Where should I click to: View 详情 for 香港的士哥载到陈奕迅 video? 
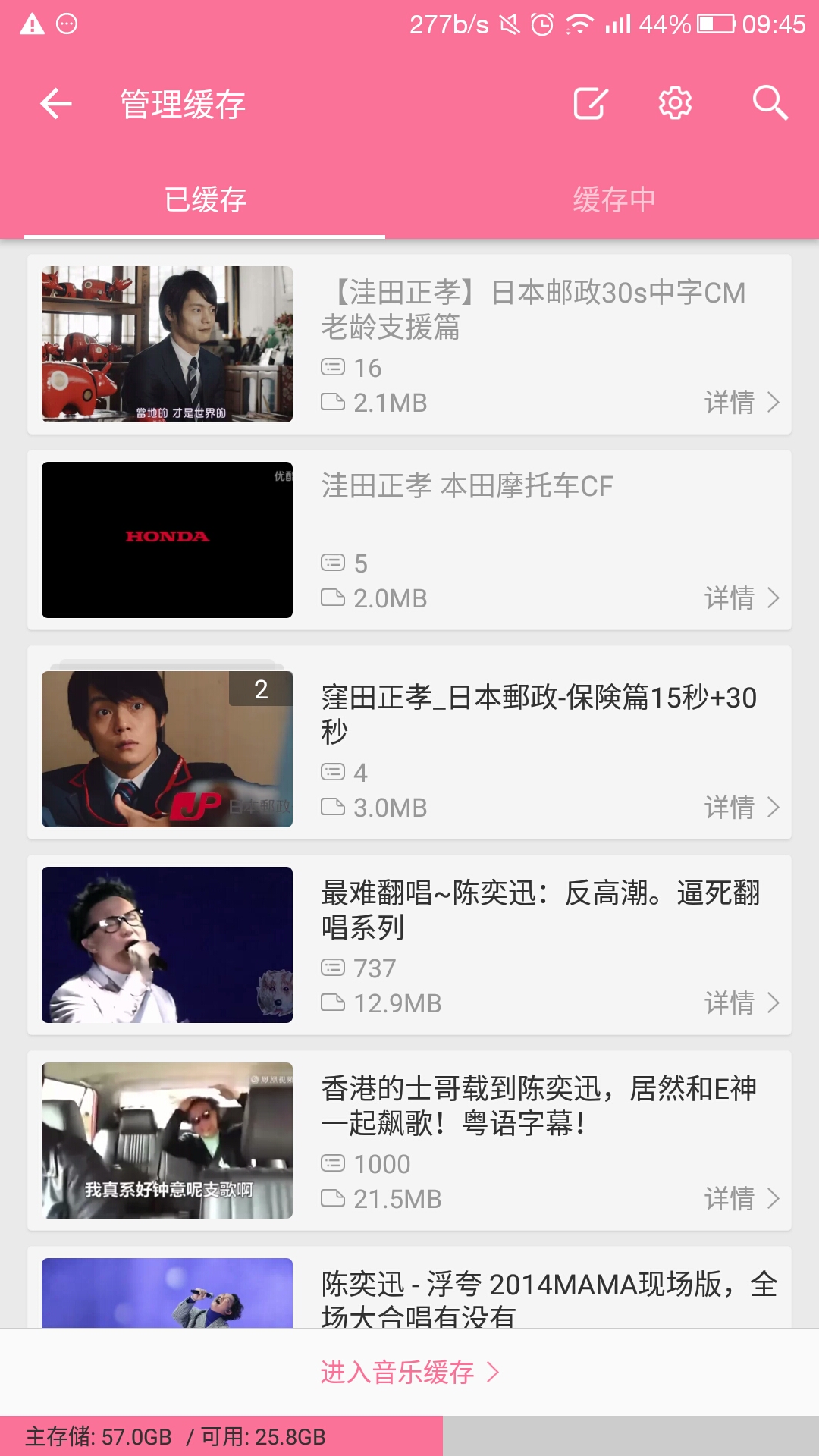[742, 1199]
